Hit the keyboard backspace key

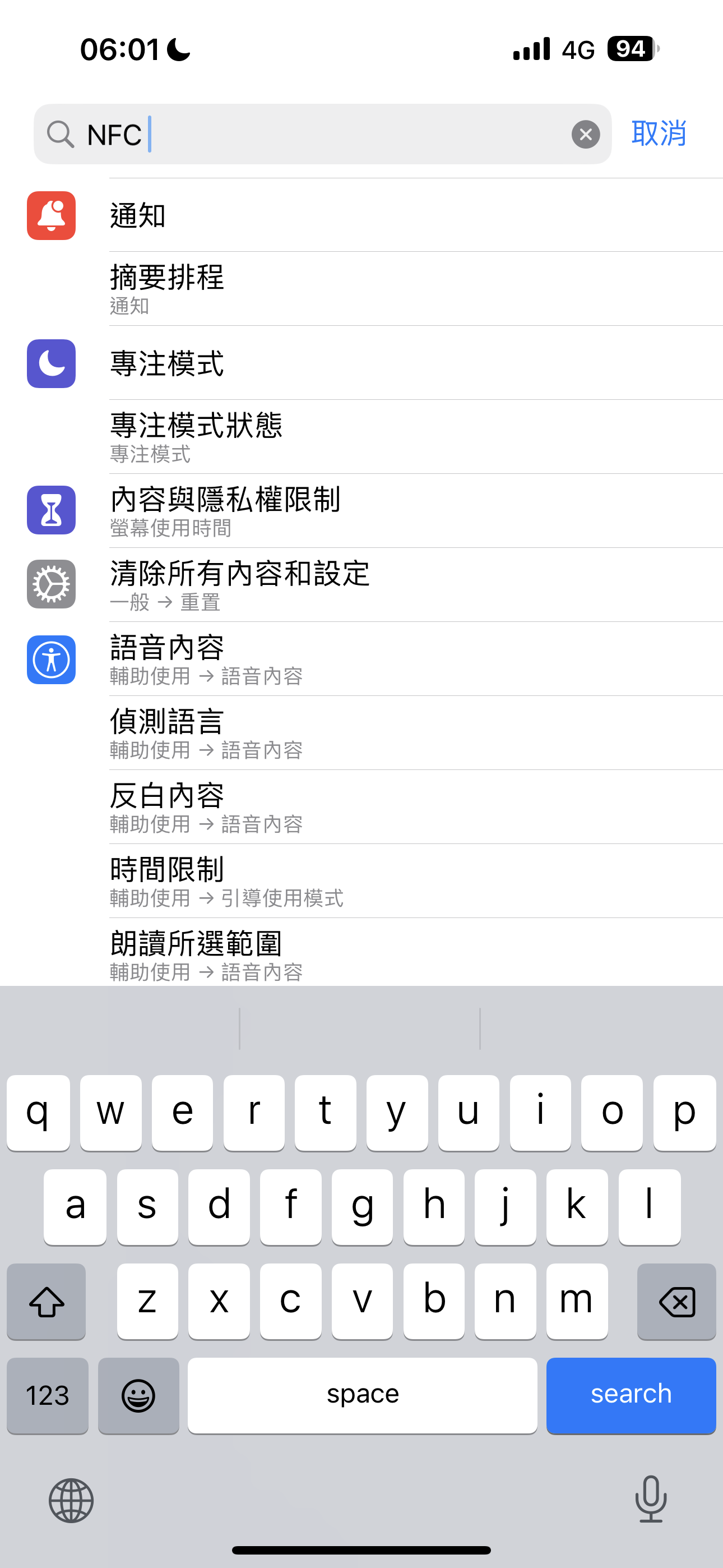676,1302
